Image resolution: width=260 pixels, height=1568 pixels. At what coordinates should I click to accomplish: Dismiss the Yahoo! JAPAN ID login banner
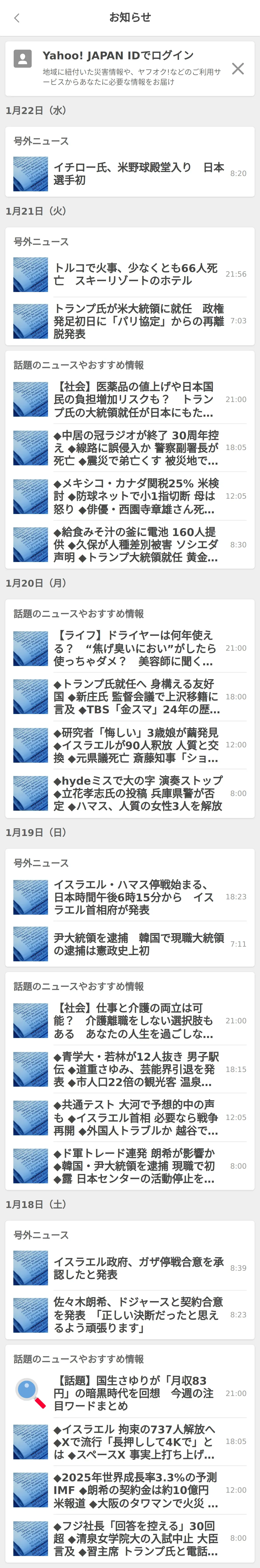coord(238,68)
